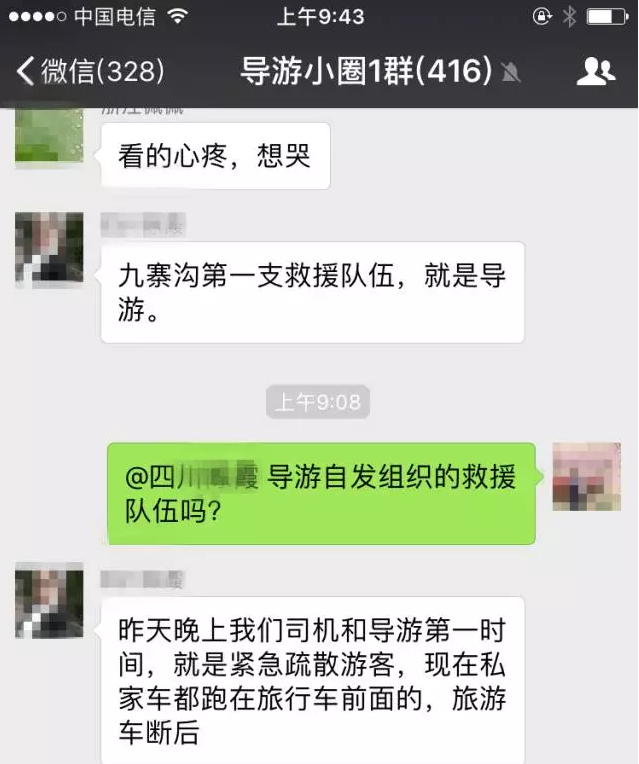The height and width of the screenshot is (764, 639).
Task: View my own avatar beside the green message
Action: tap(587, 477)
